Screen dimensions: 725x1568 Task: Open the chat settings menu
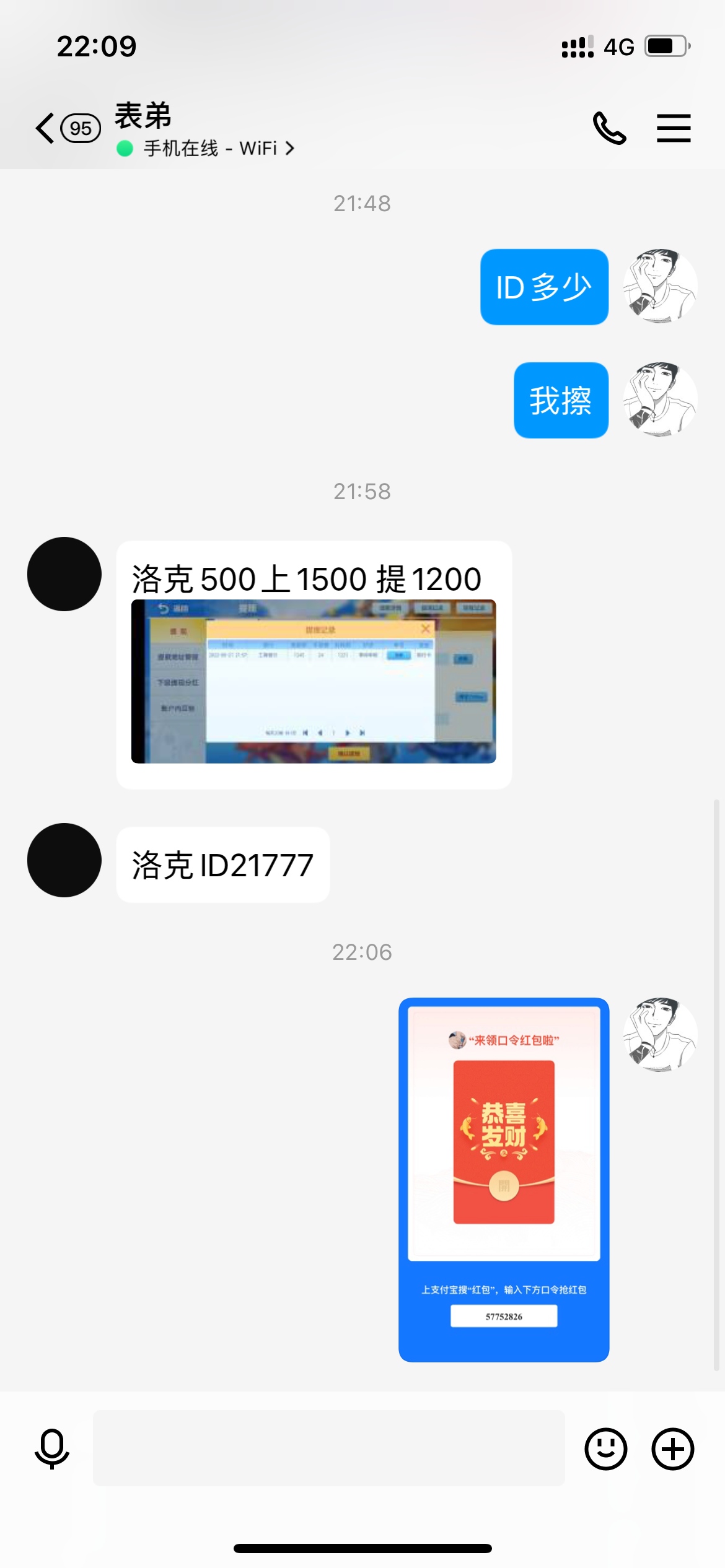[674, 128]
